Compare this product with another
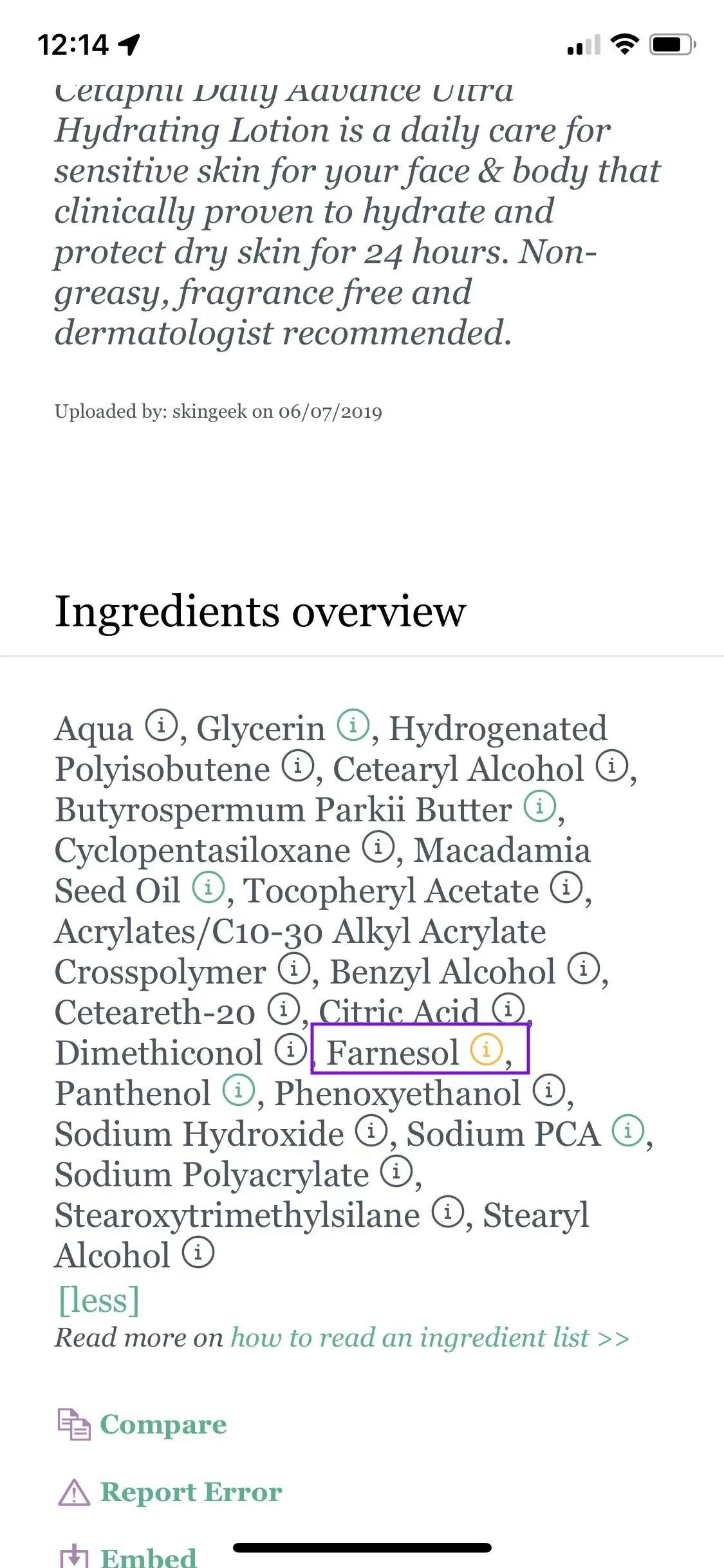Image resolution: width=724 pixels, height=1568 pixels. tap(163, 1424)
